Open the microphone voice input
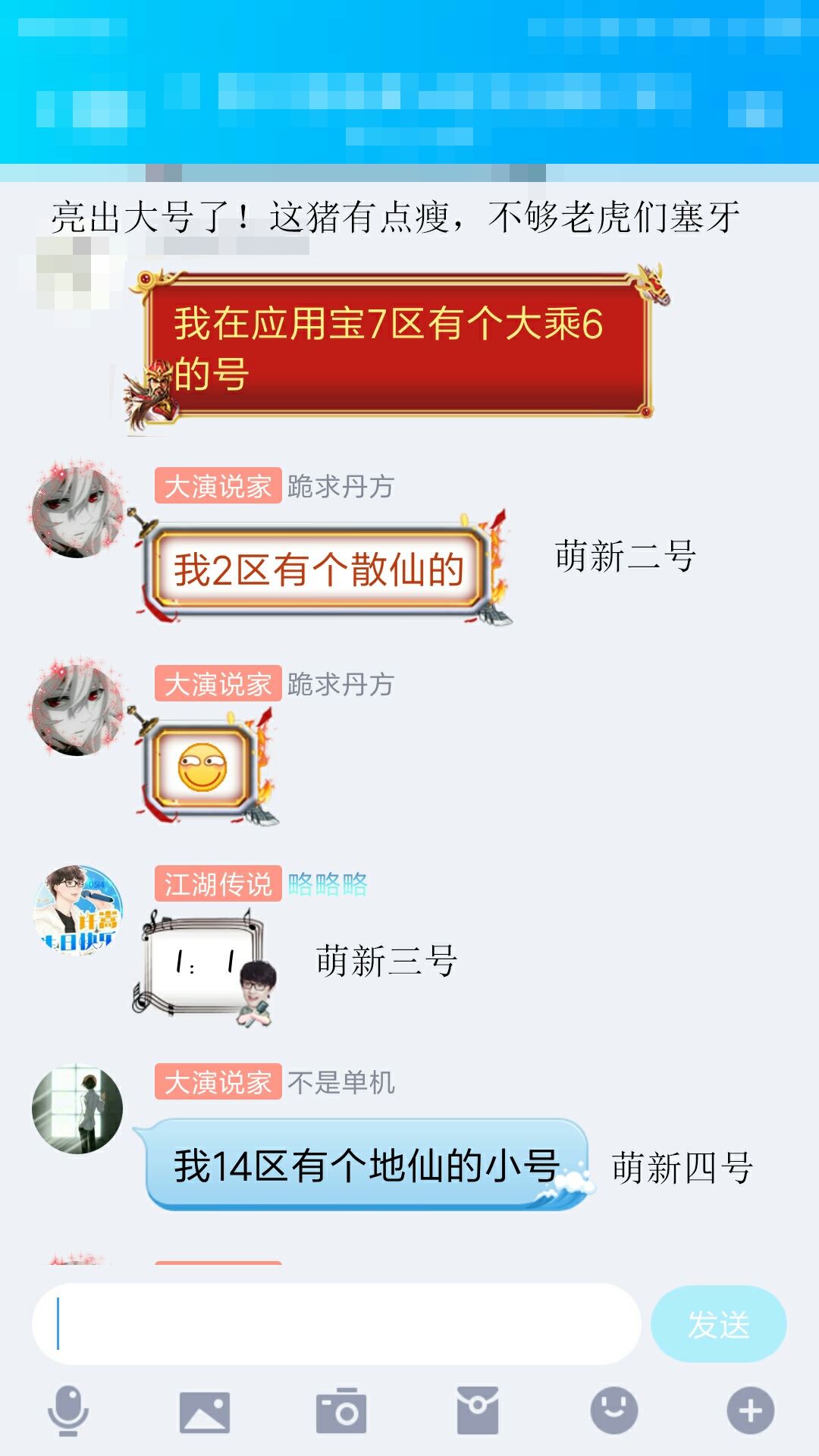Image resolution: width=819 pixels, height=1456 pixels. click(x=68, y=1410)
